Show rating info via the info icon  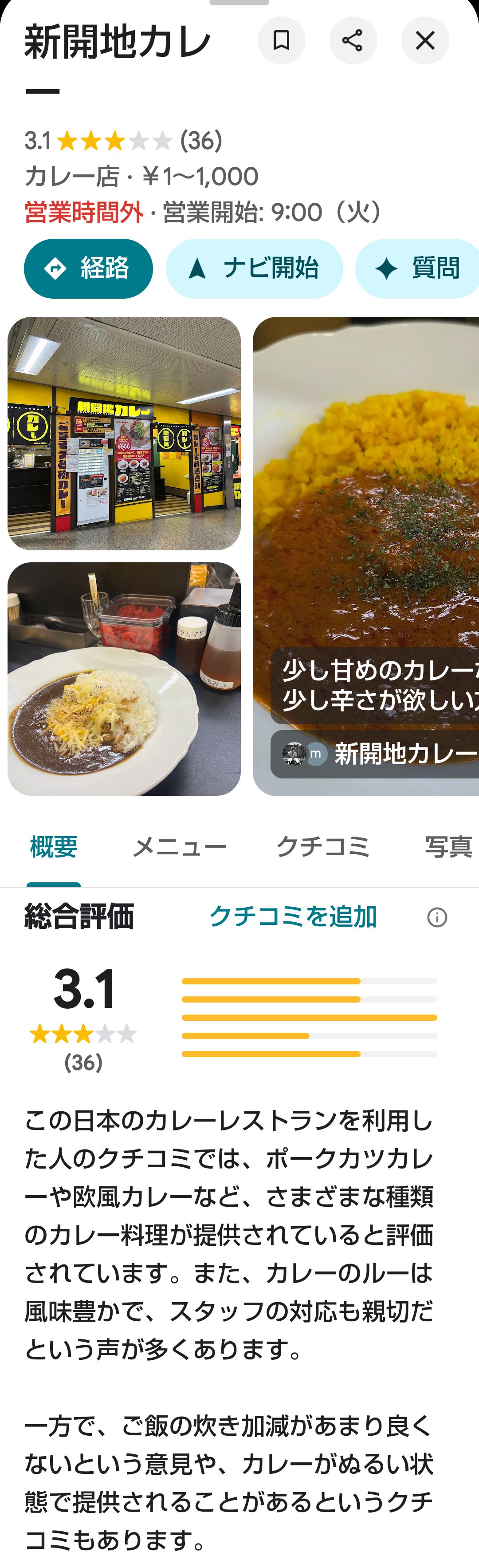[437, 916]
